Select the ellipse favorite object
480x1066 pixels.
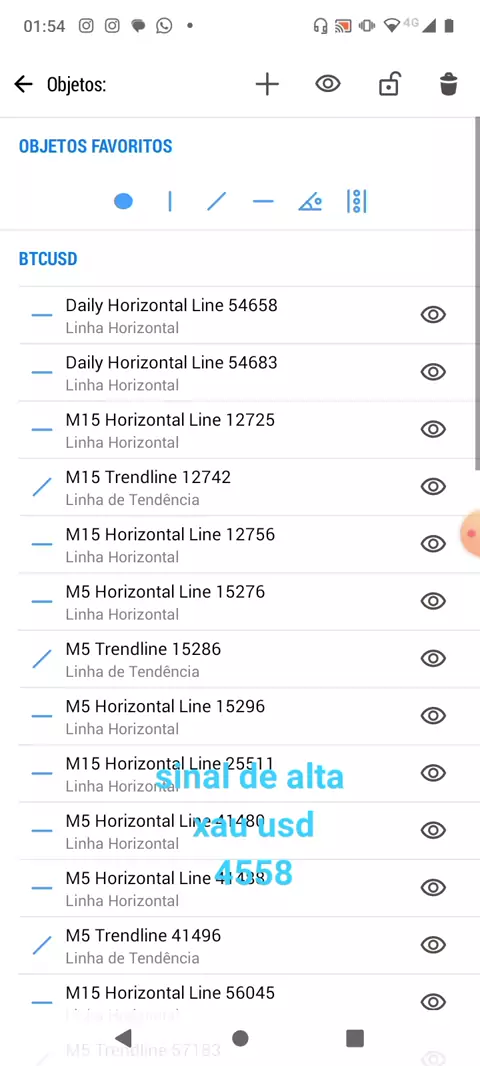click(x=123, y=201)
